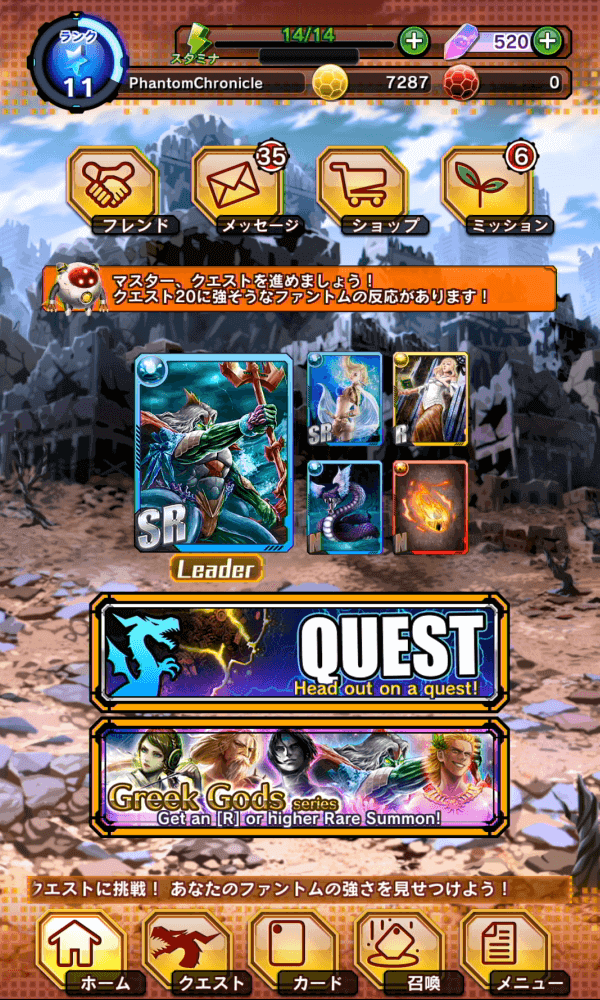Select the red-framed fire N card

pyautogui.click(x=430, y=507)
